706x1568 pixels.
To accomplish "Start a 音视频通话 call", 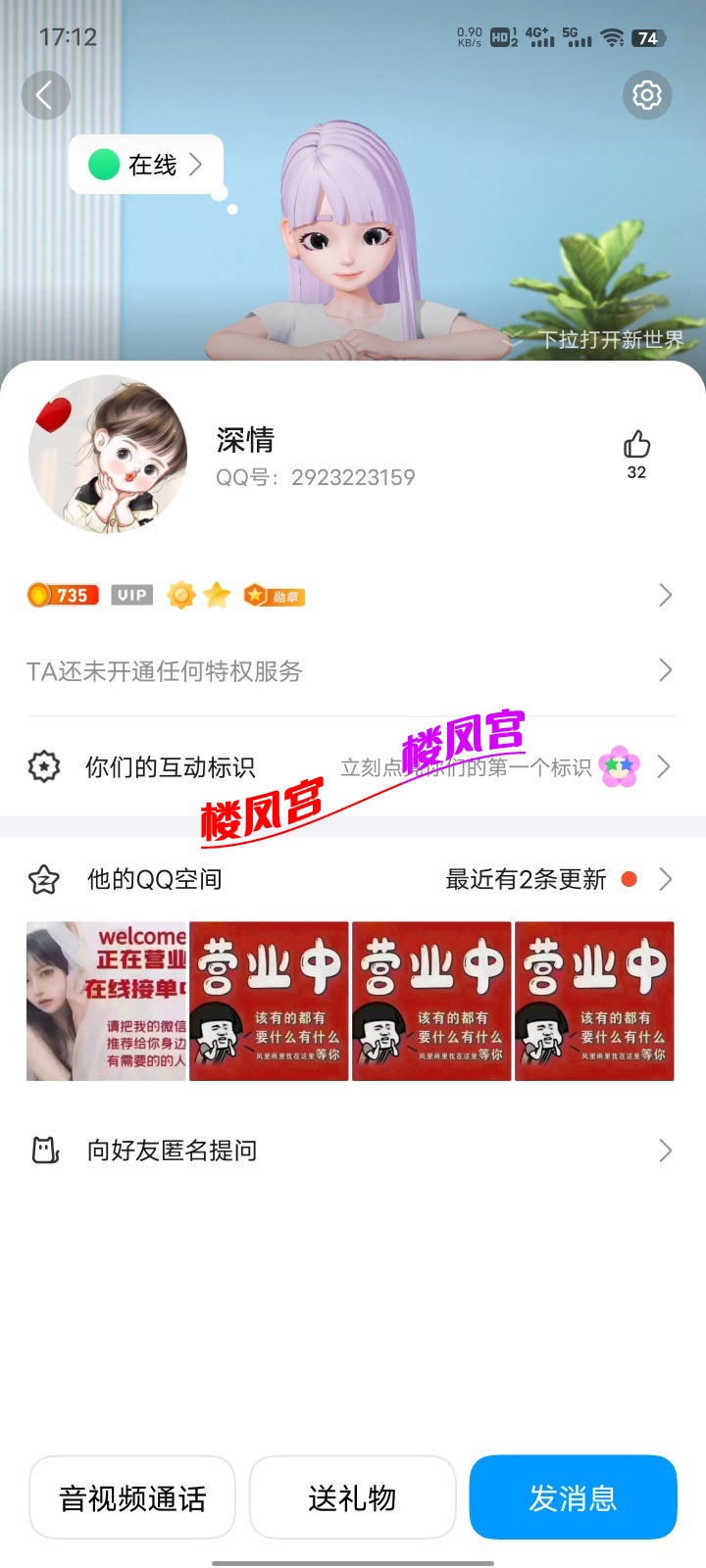I will tap(132, 1497).
